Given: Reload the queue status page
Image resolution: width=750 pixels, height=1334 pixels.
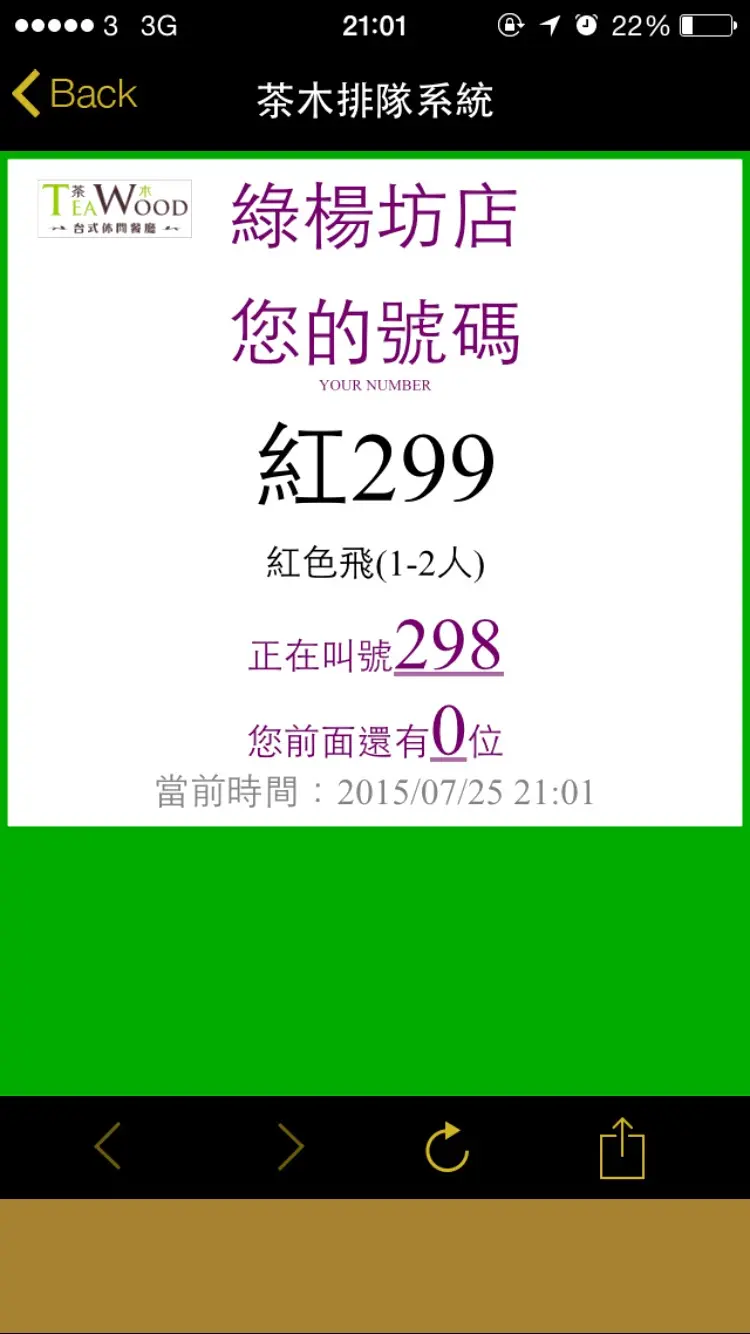Looking at the screenshot, I should (446, 1146).
